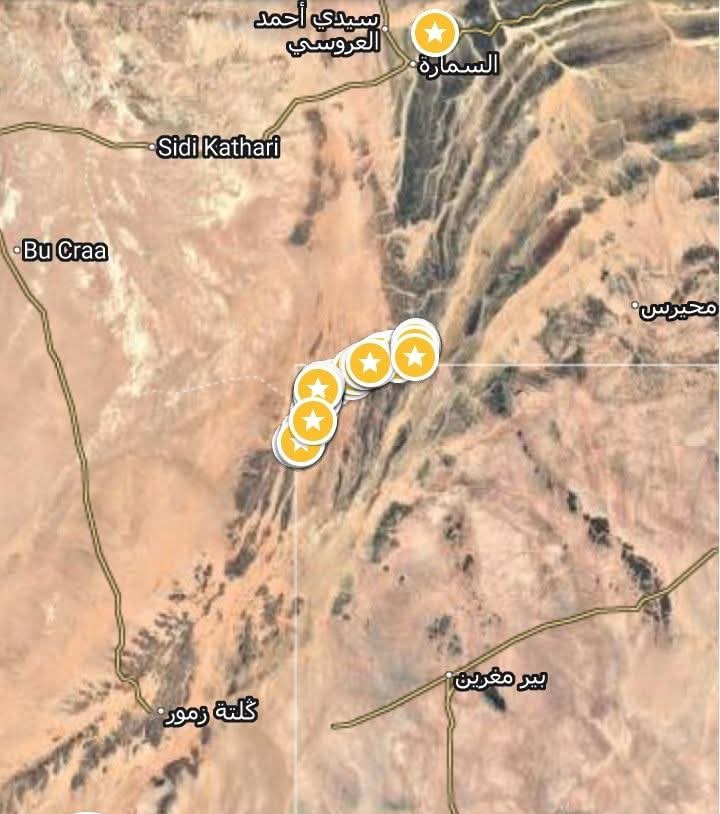Open the starred place next to السمارة
Screen dimensions: 720x814
(x=434, y=35)
